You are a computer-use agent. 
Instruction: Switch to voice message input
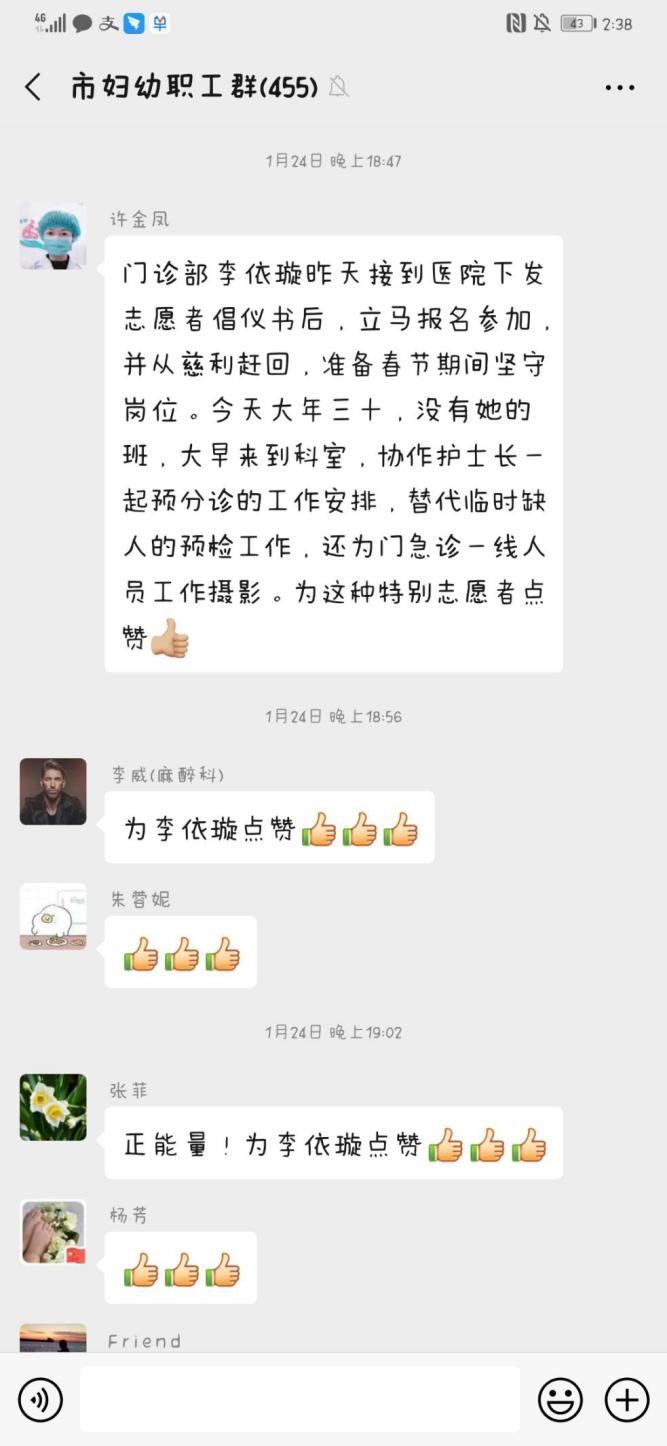[40, 1400]
